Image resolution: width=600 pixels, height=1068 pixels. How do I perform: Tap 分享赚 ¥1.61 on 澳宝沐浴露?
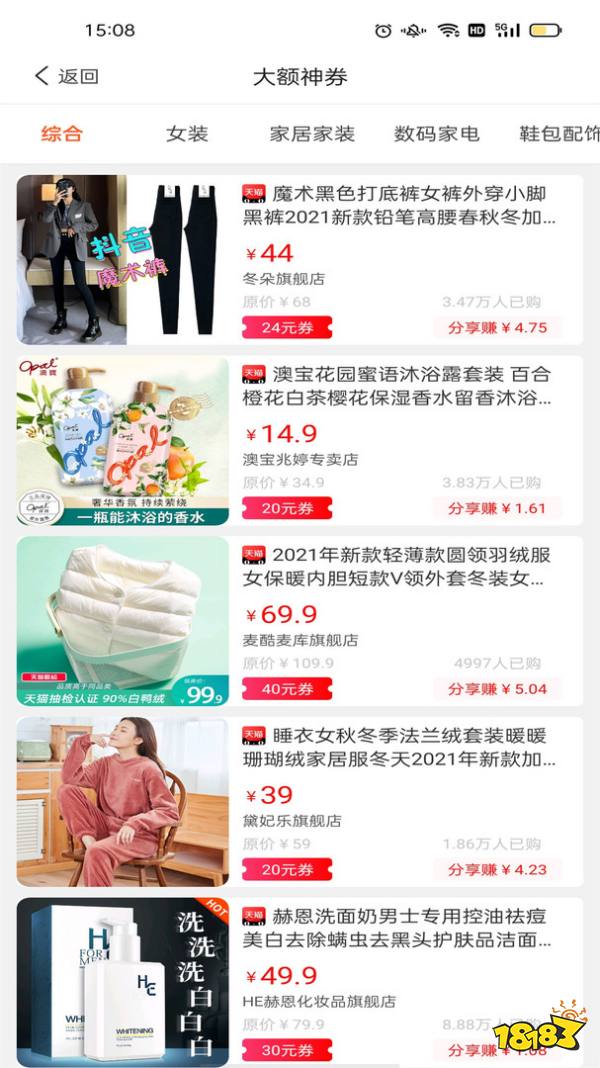(x=498, y=508)
